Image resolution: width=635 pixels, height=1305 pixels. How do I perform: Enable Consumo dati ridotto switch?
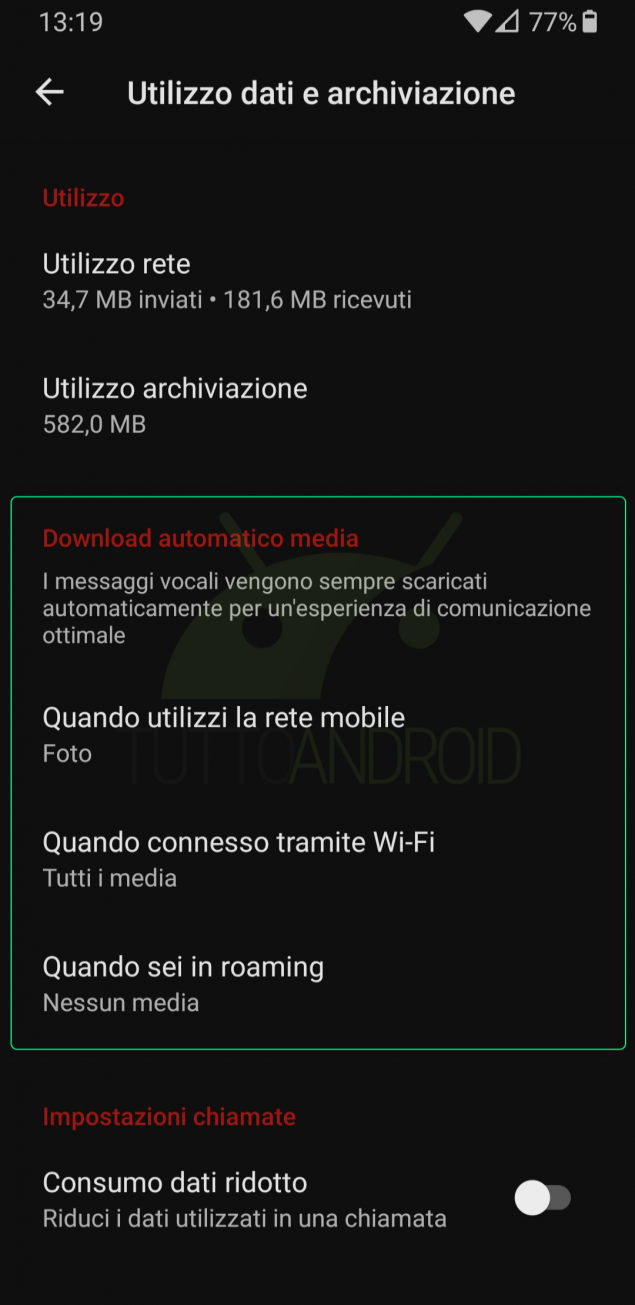tap(543, 1198)
